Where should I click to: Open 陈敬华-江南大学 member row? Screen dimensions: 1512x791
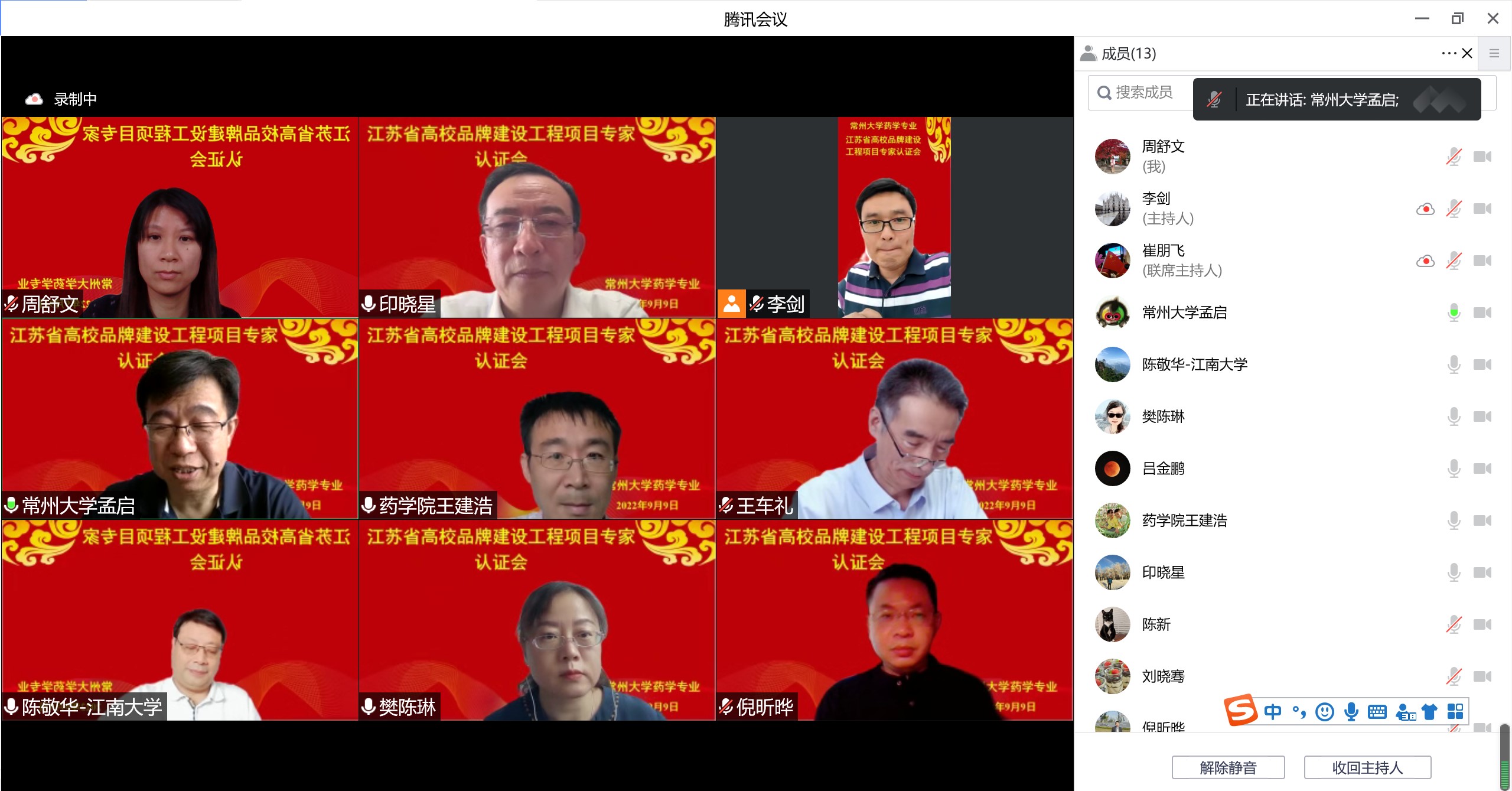coord(1194,364)
